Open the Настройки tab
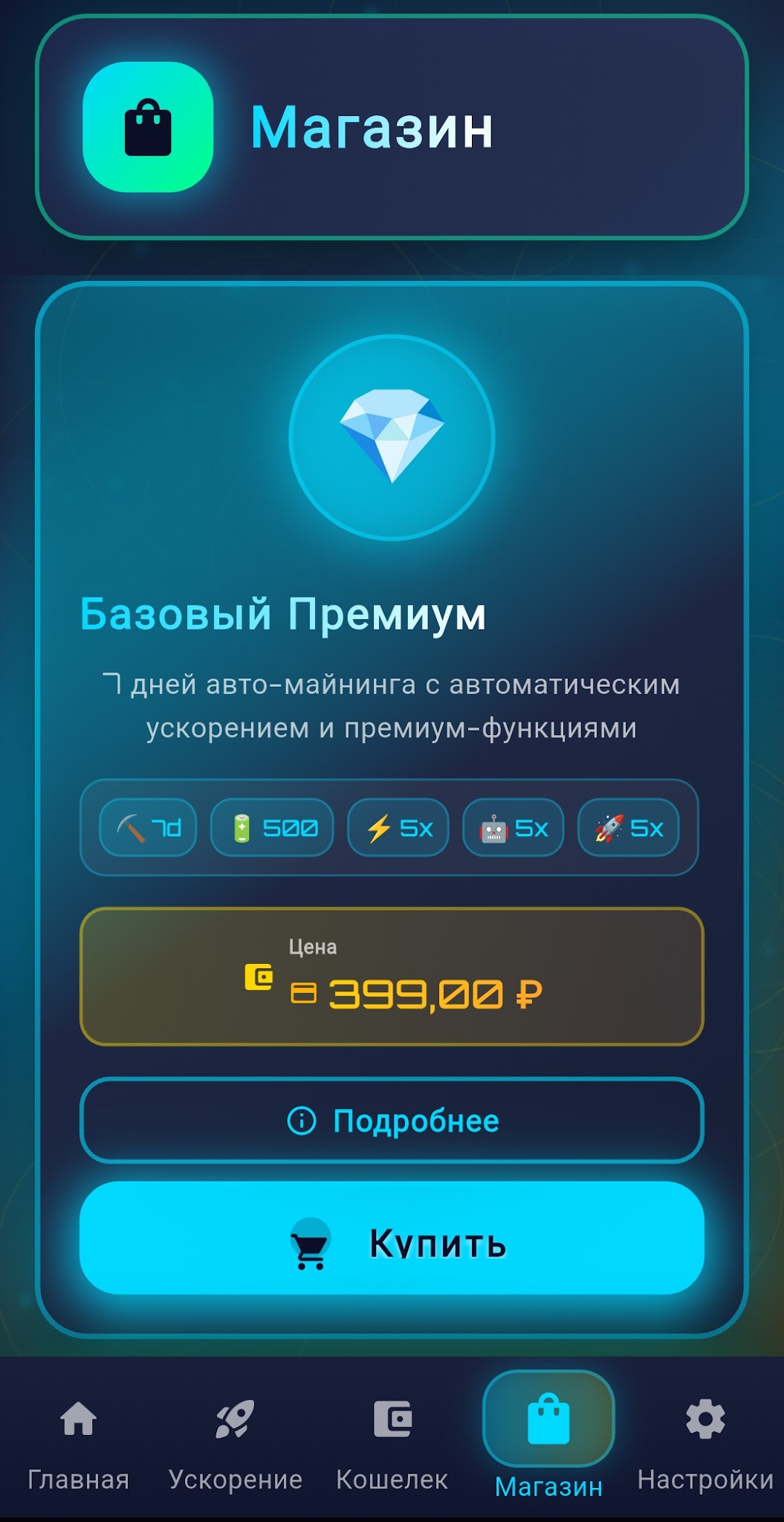 point(705,1441)
